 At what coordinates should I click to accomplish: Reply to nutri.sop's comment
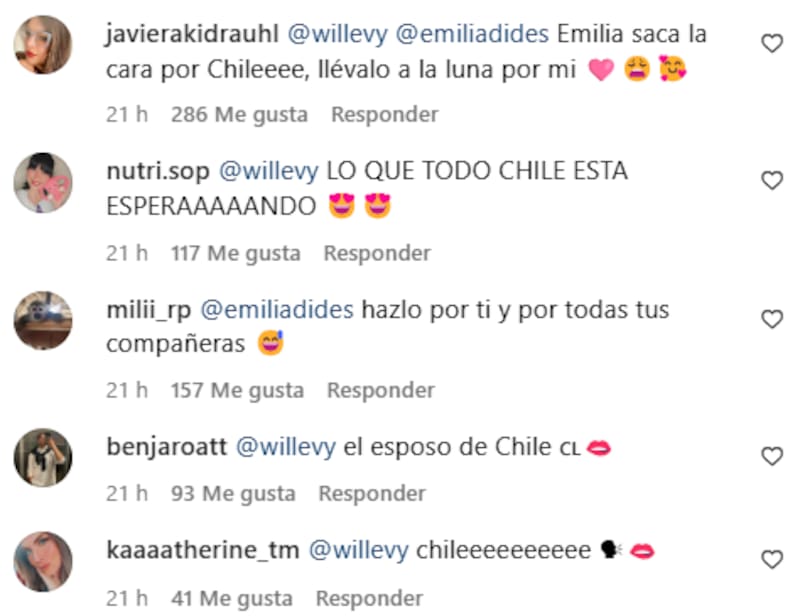coord(377,253)
